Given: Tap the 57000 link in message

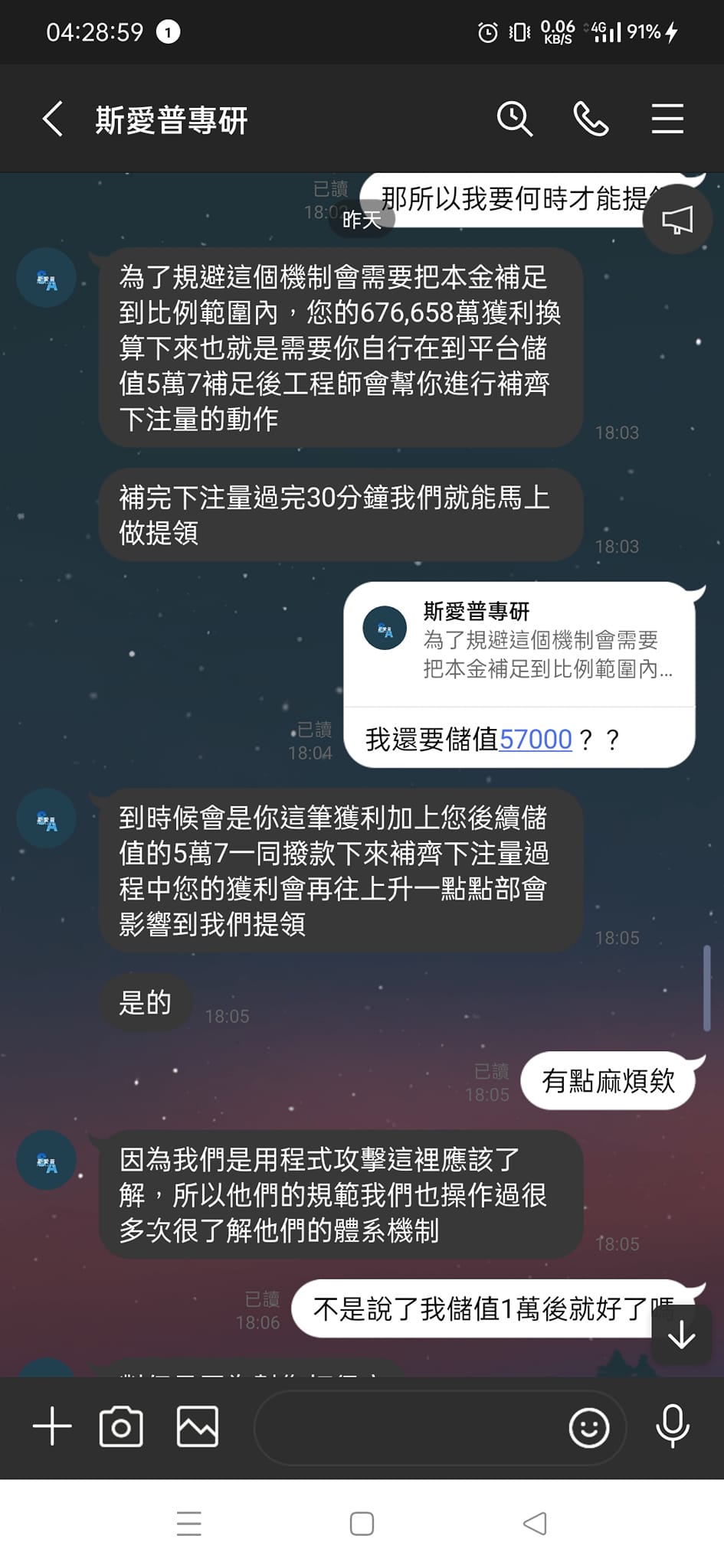Looking at the screenshot, I should pyautogui.click(x=535, y=740).
